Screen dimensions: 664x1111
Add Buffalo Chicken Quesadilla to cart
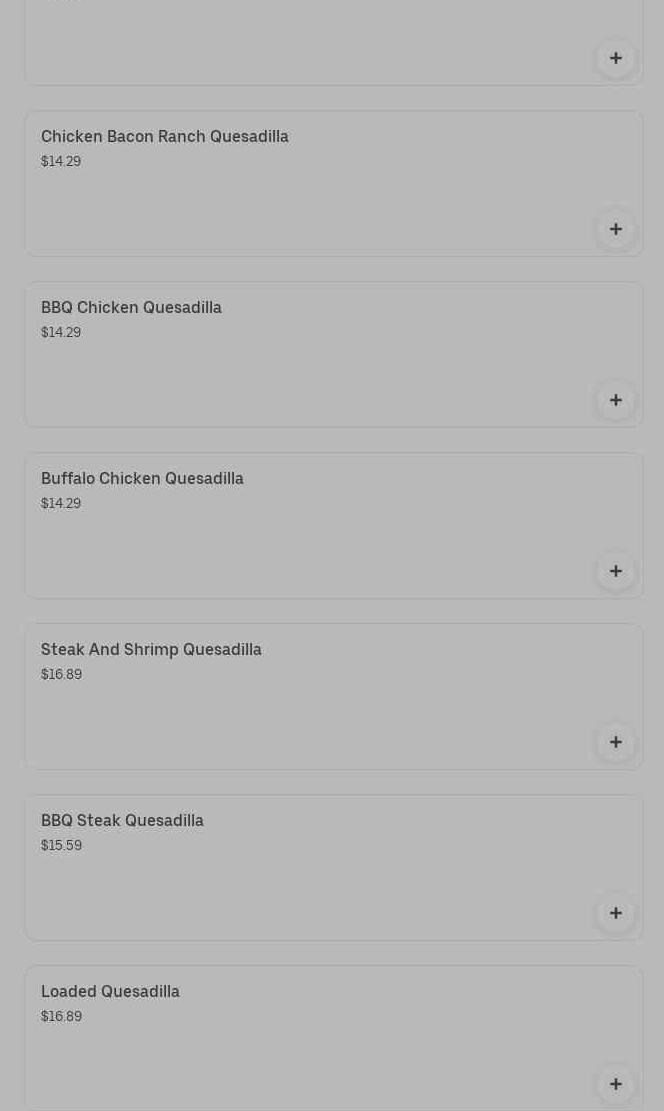click(x=616, y=571)
